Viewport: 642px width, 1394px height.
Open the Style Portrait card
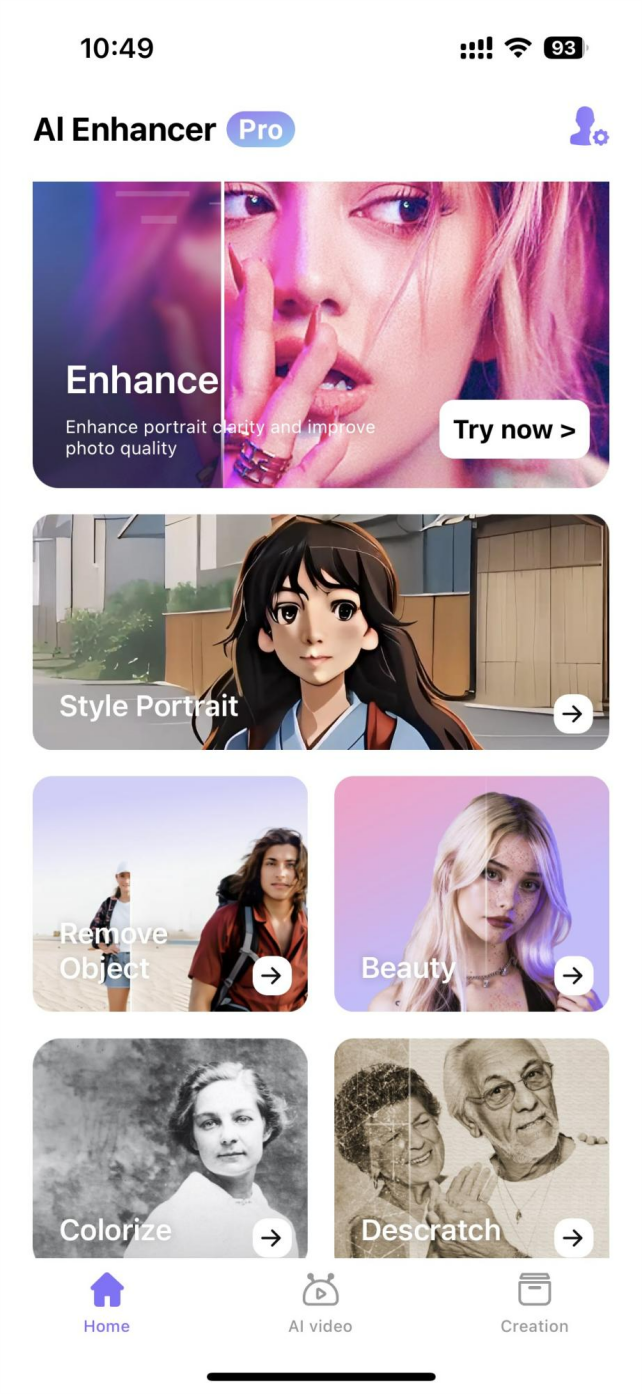[320, 632]
